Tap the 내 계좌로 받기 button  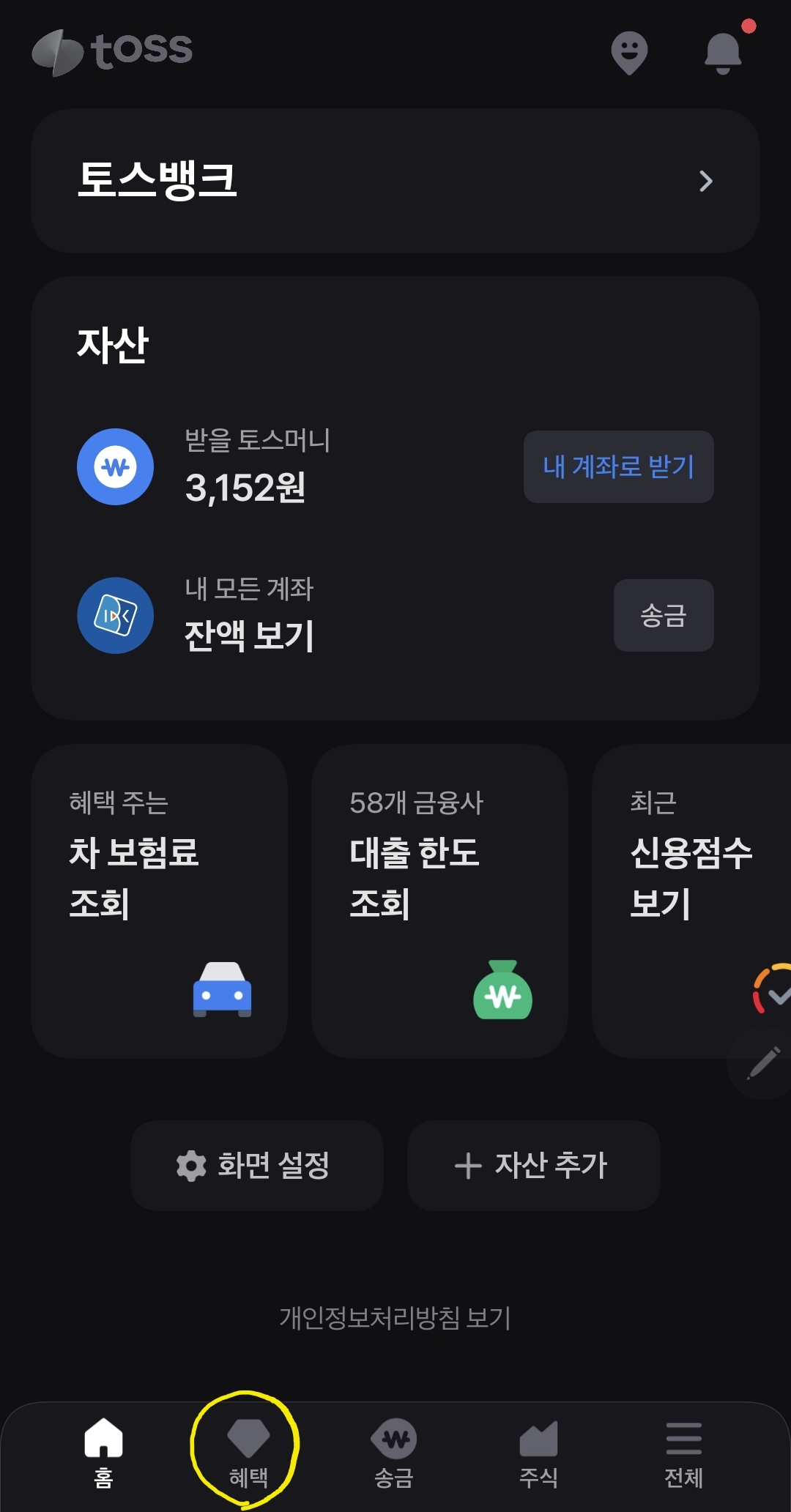619,467
